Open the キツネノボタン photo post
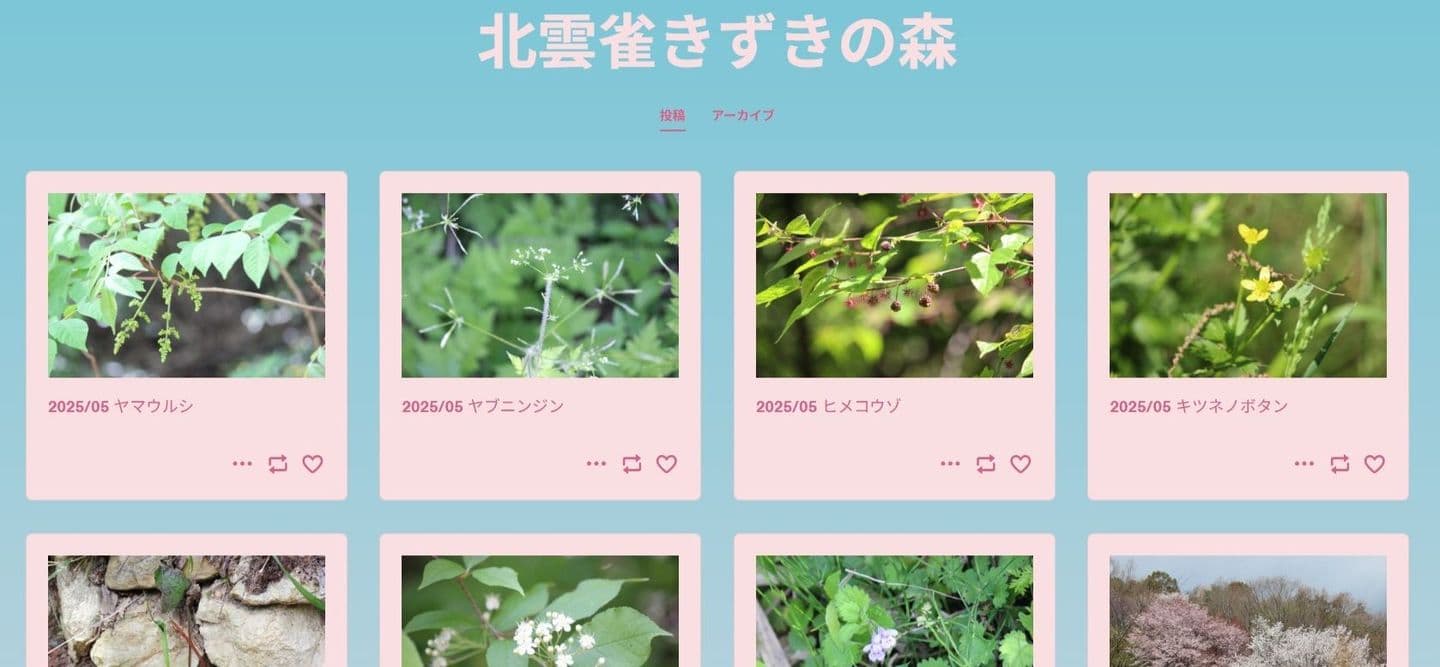 tap(1248, 285)
